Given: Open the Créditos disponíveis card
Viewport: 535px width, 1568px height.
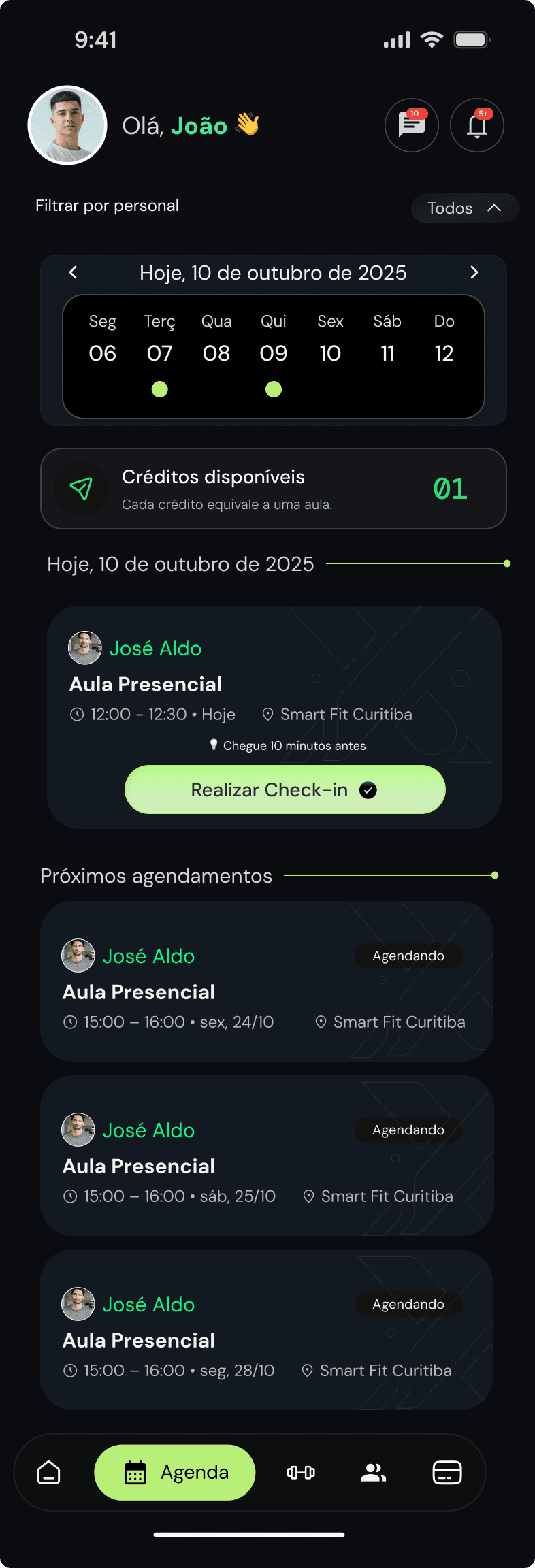Looking at the screenshot, I should [x=273, y=489].
